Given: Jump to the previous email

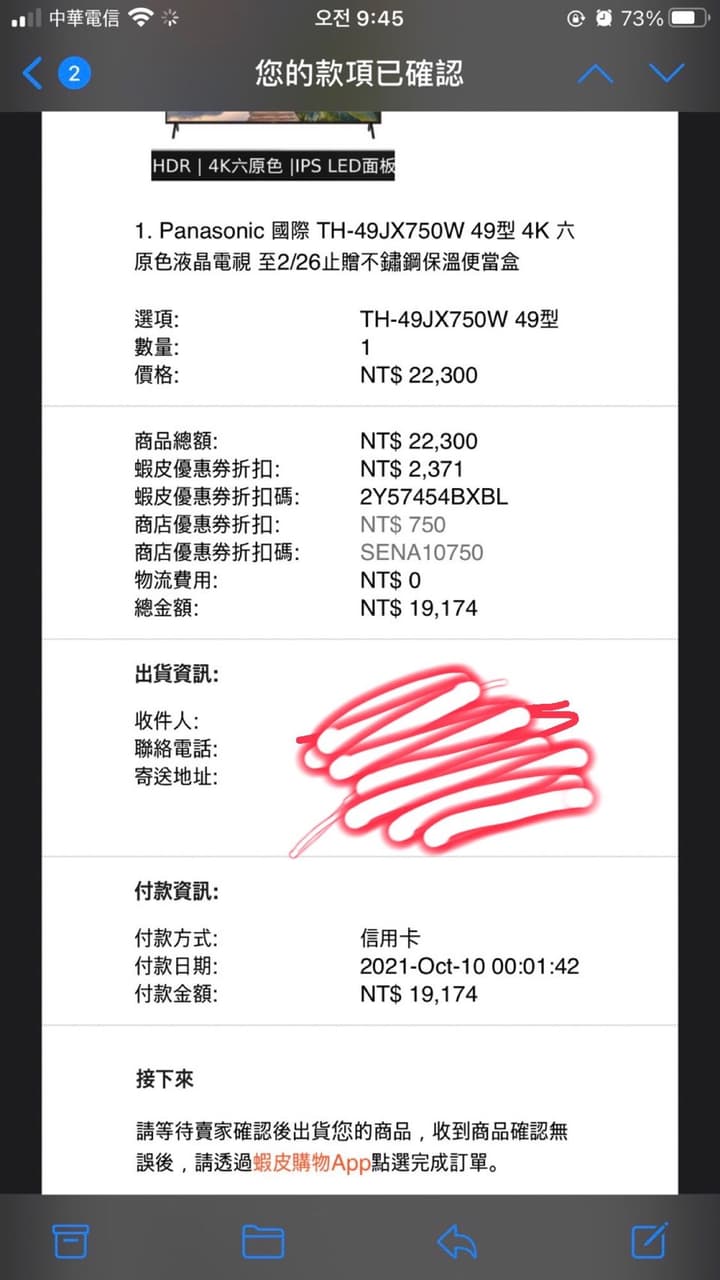Looking at the screenshot, I should click(x=595, y=73).
